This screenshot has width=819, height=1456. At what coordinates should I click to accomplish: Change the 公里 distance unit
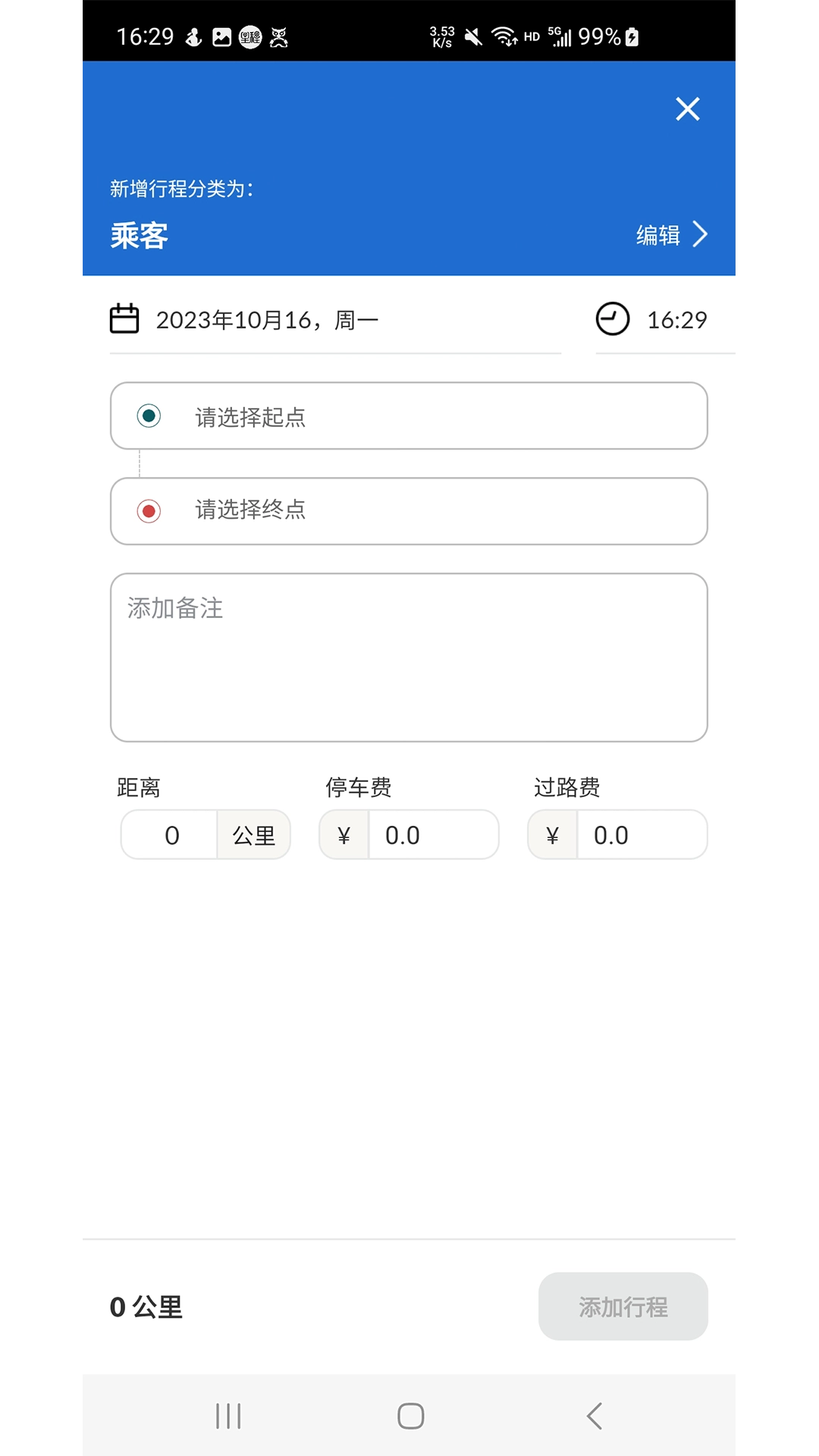pyautogui.click(x=254, y=835)
